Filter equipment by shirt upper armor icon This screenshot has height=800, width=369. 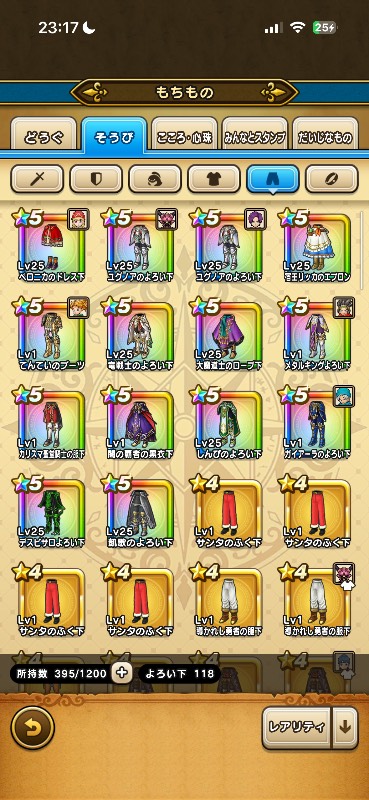(x=214, y=179)
